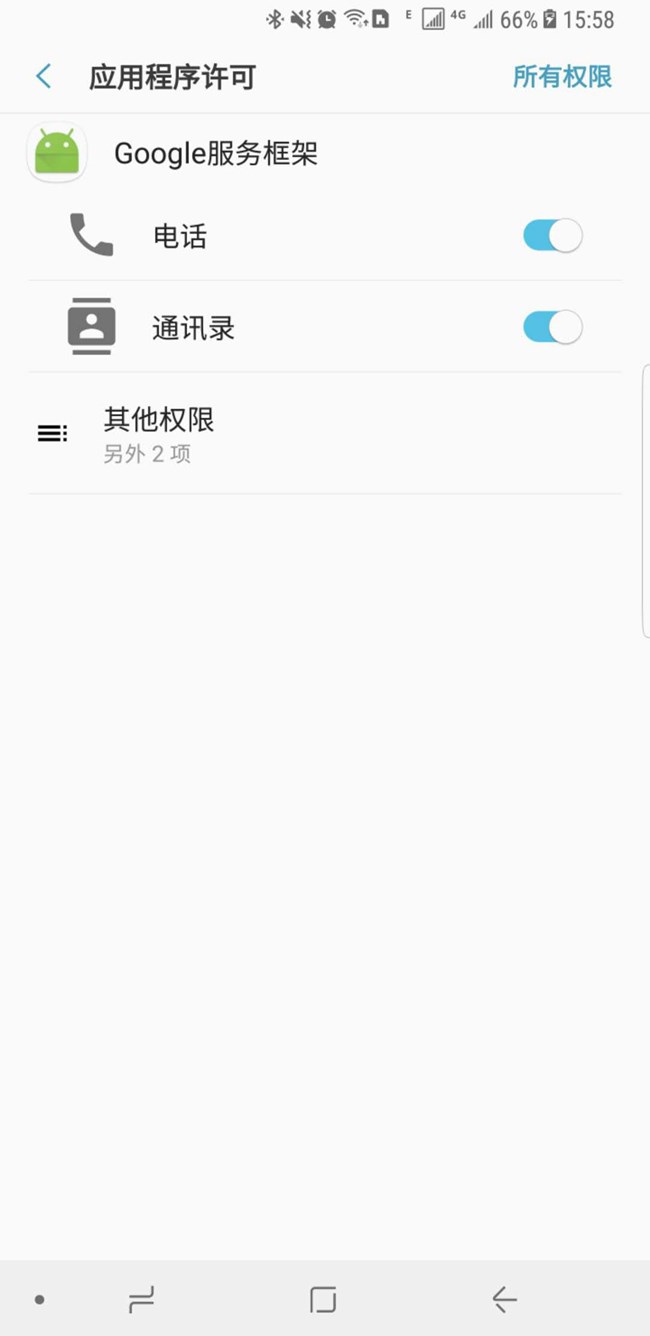650x1336 pixels.
Task: Disable the 电话 permission switch
Action: point(552,236)
